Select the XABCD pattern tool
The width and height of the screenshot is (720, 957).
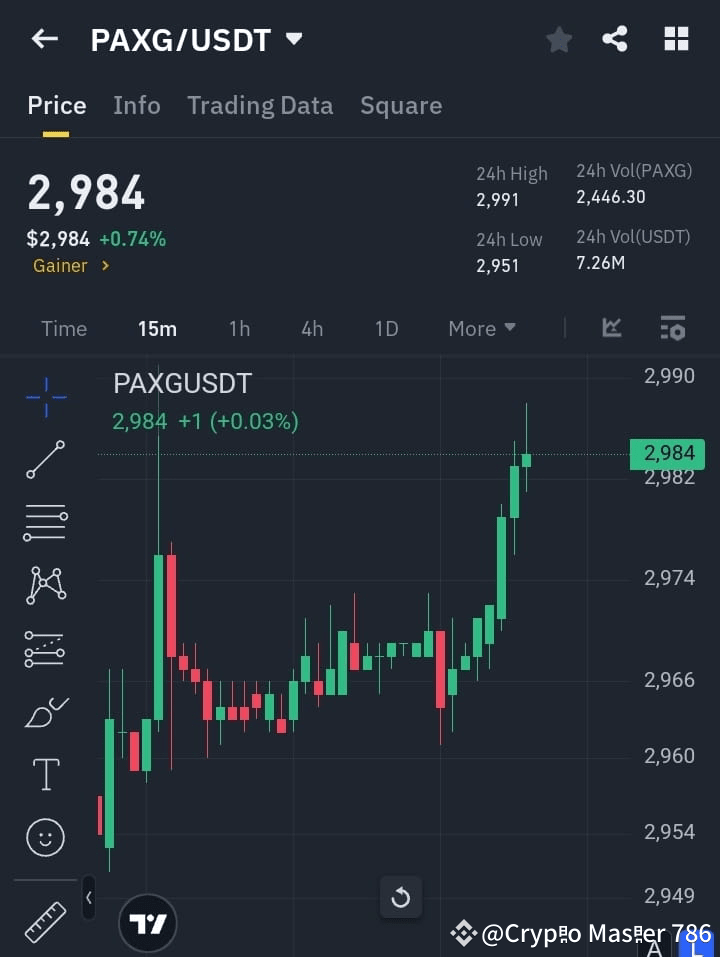(45, 586)
